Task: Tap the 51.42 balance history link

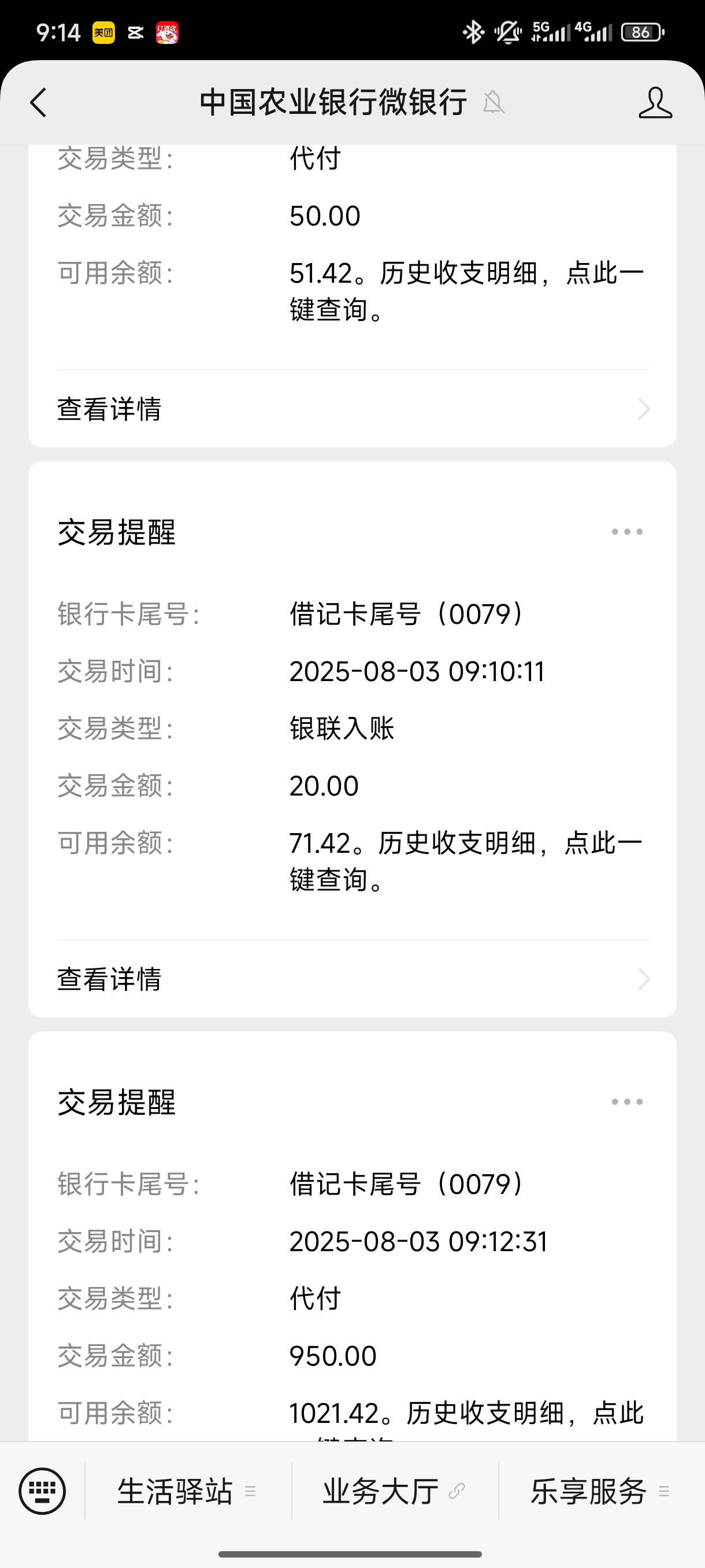Action: (x=466, y=291)
